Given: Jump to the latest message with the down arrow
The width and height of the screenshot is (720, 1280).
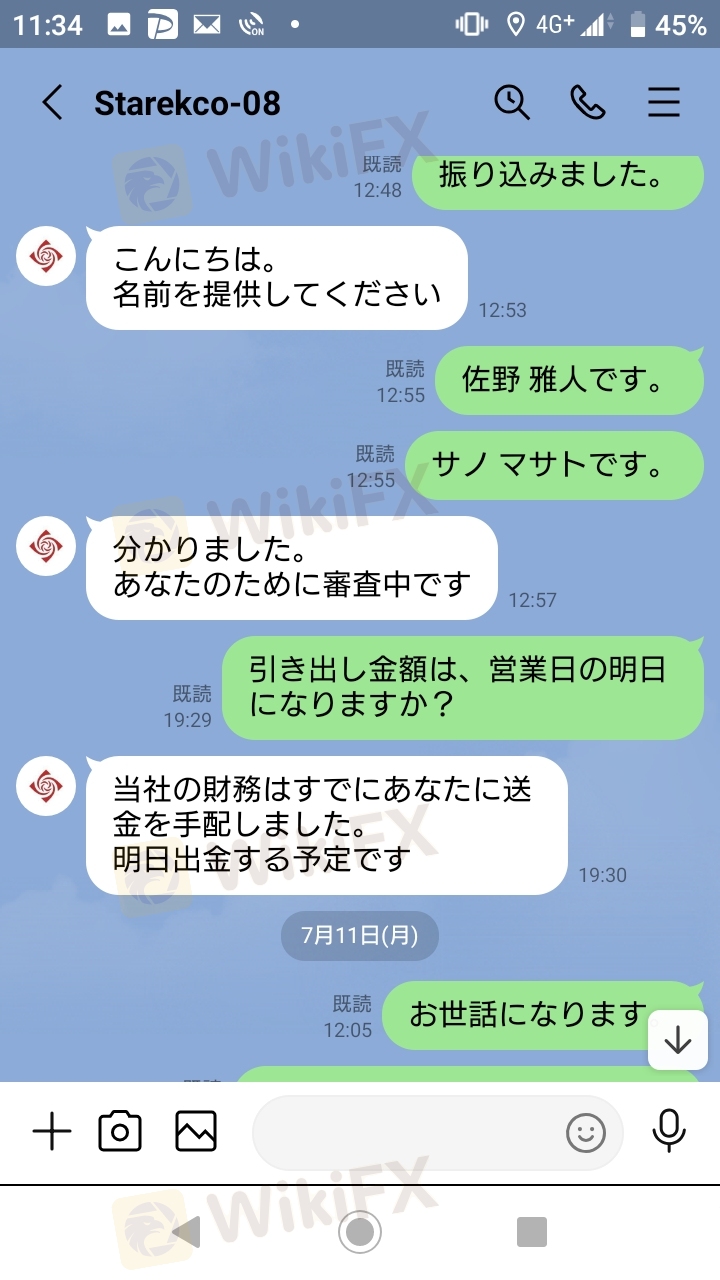Looking at the screenshot, I should click(678, 1040).
